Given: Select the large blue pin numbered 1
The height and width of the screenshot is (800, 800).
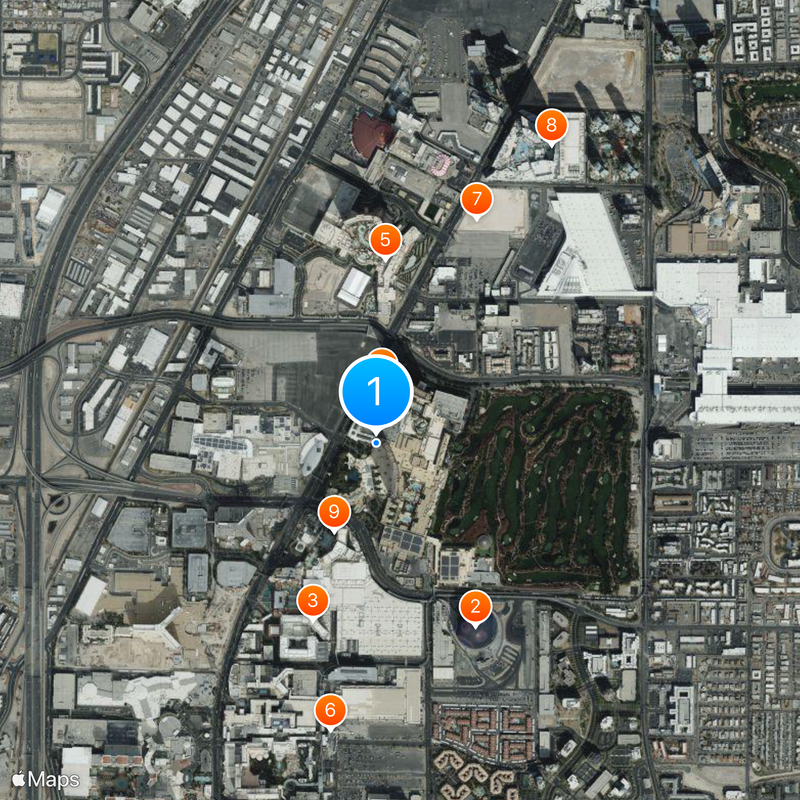Looking at the screenshot, I should 376,392.
